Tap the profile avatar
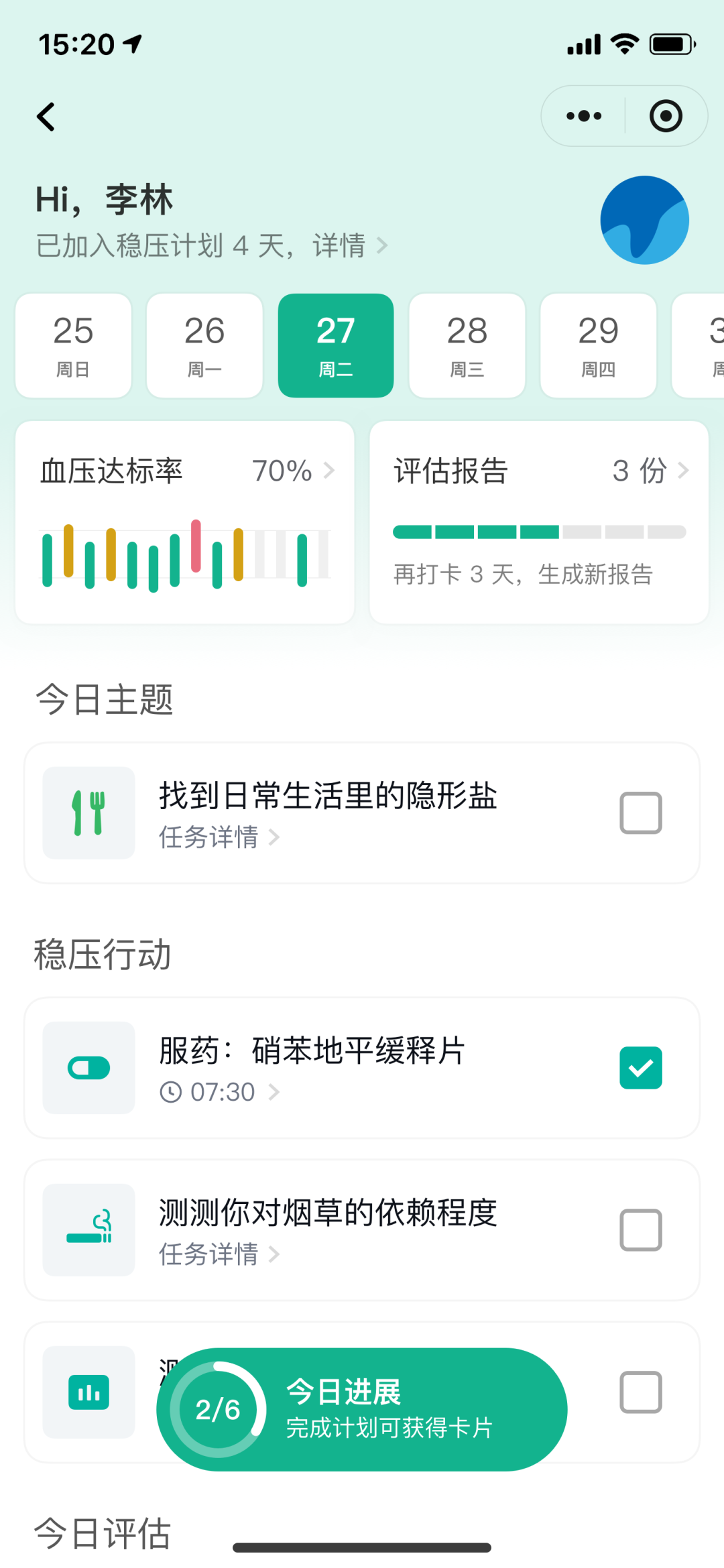The height and width of the screenshot is (1568, 724). 644,220
